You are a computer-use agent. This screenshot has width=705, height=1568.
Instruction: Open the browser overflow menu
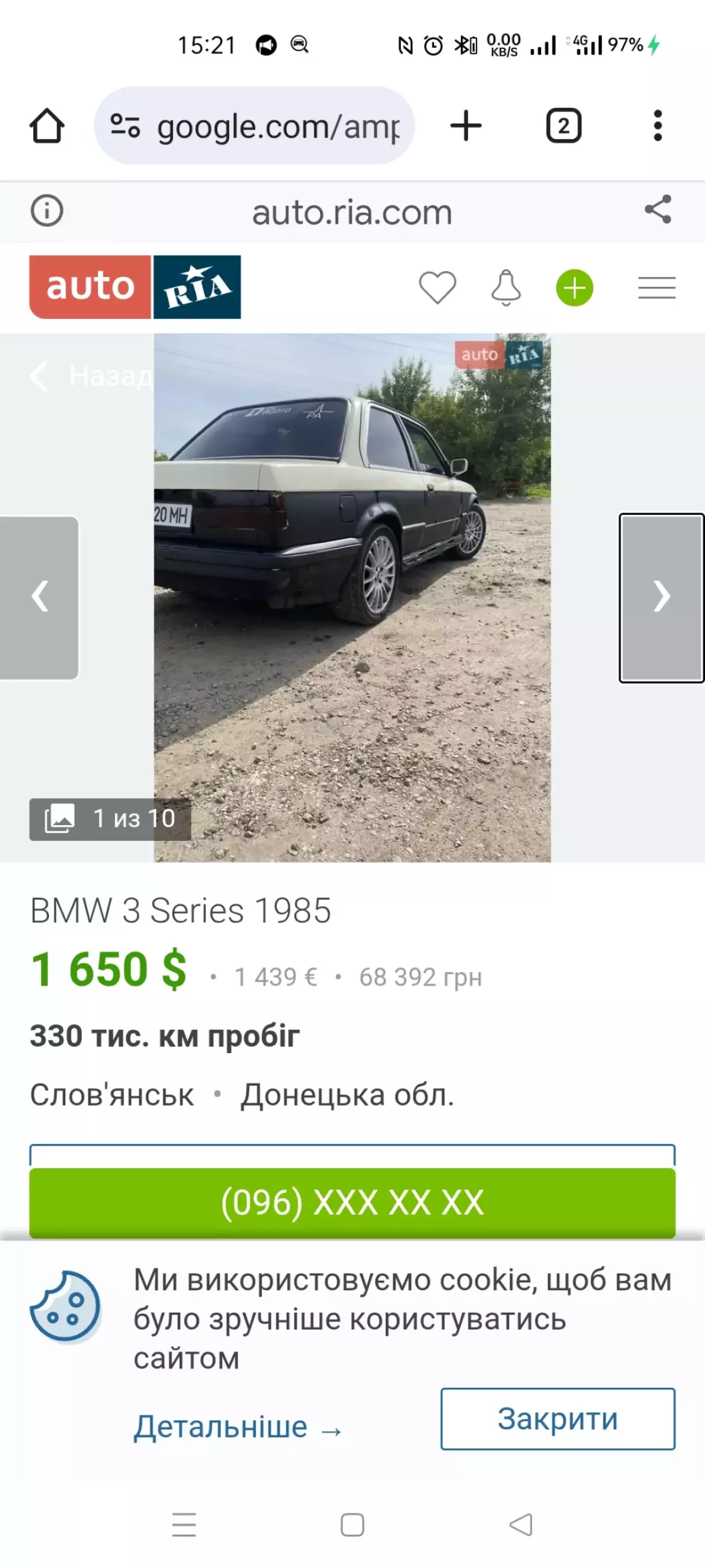point(658,126)
